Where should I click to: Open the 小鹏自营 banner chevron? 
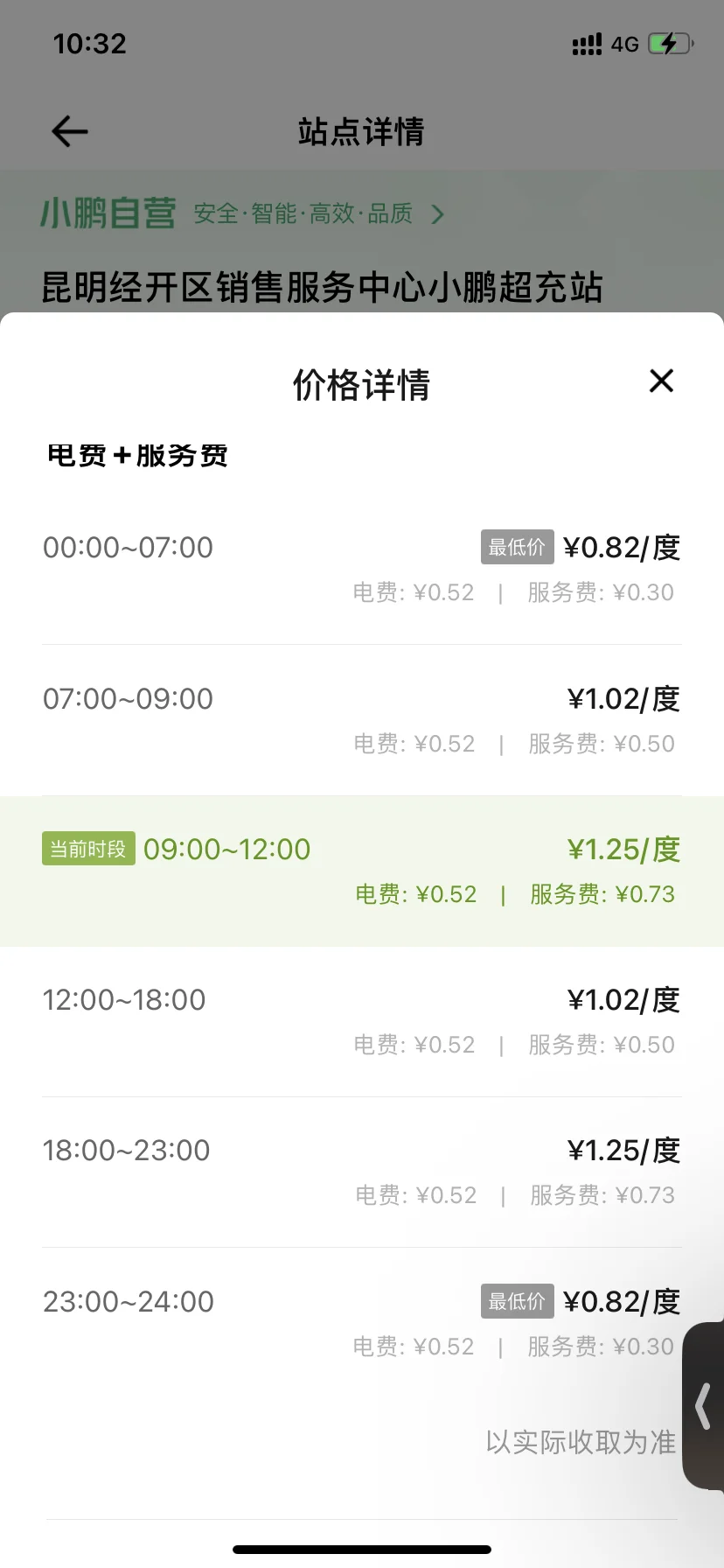438,213
